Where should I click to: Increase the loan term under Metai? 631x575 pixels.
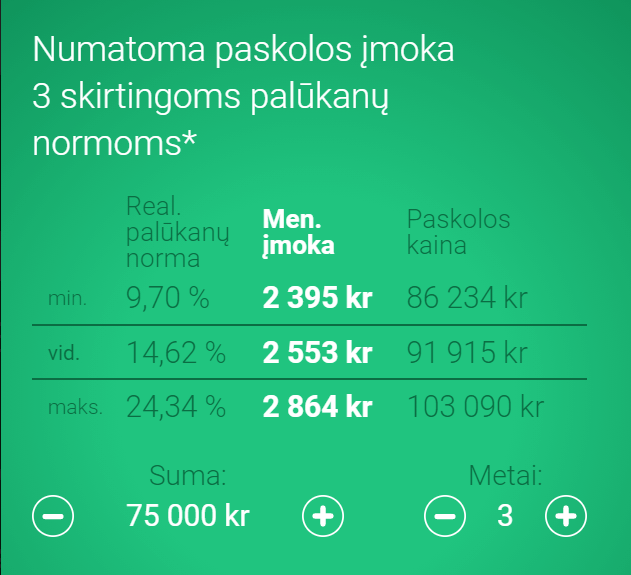point(565,516)
